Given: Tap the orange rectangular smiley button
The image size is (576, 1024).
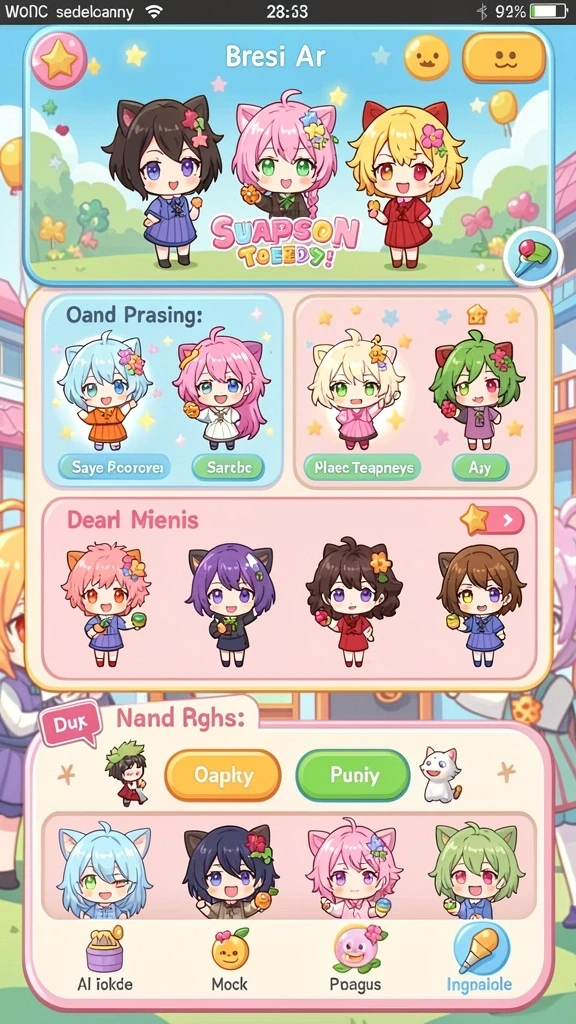Looking at the screenshot, I should [x=504, y=57].
